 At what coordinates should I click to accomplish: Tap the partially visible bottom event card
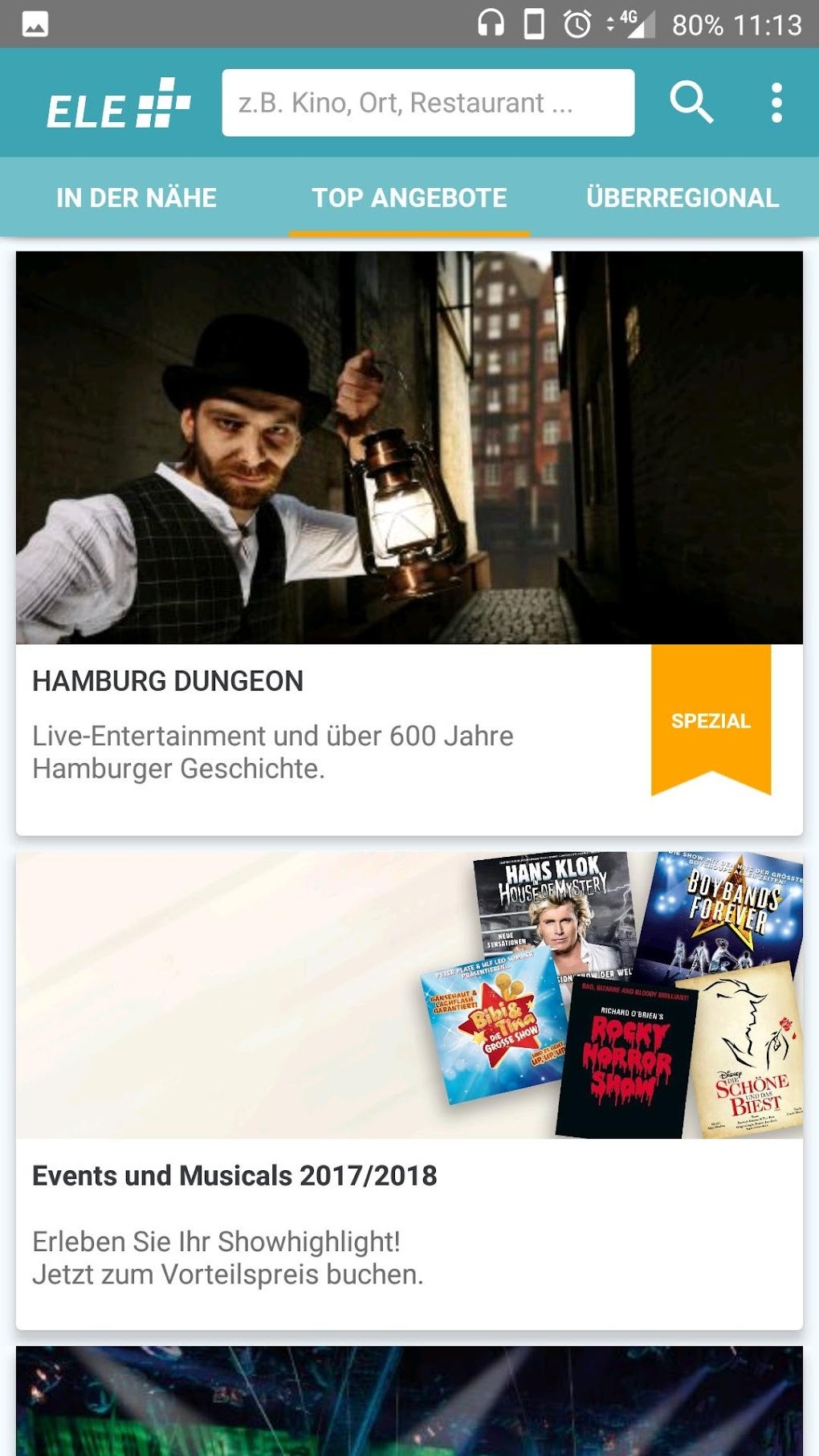click(x=409, y=1405)
